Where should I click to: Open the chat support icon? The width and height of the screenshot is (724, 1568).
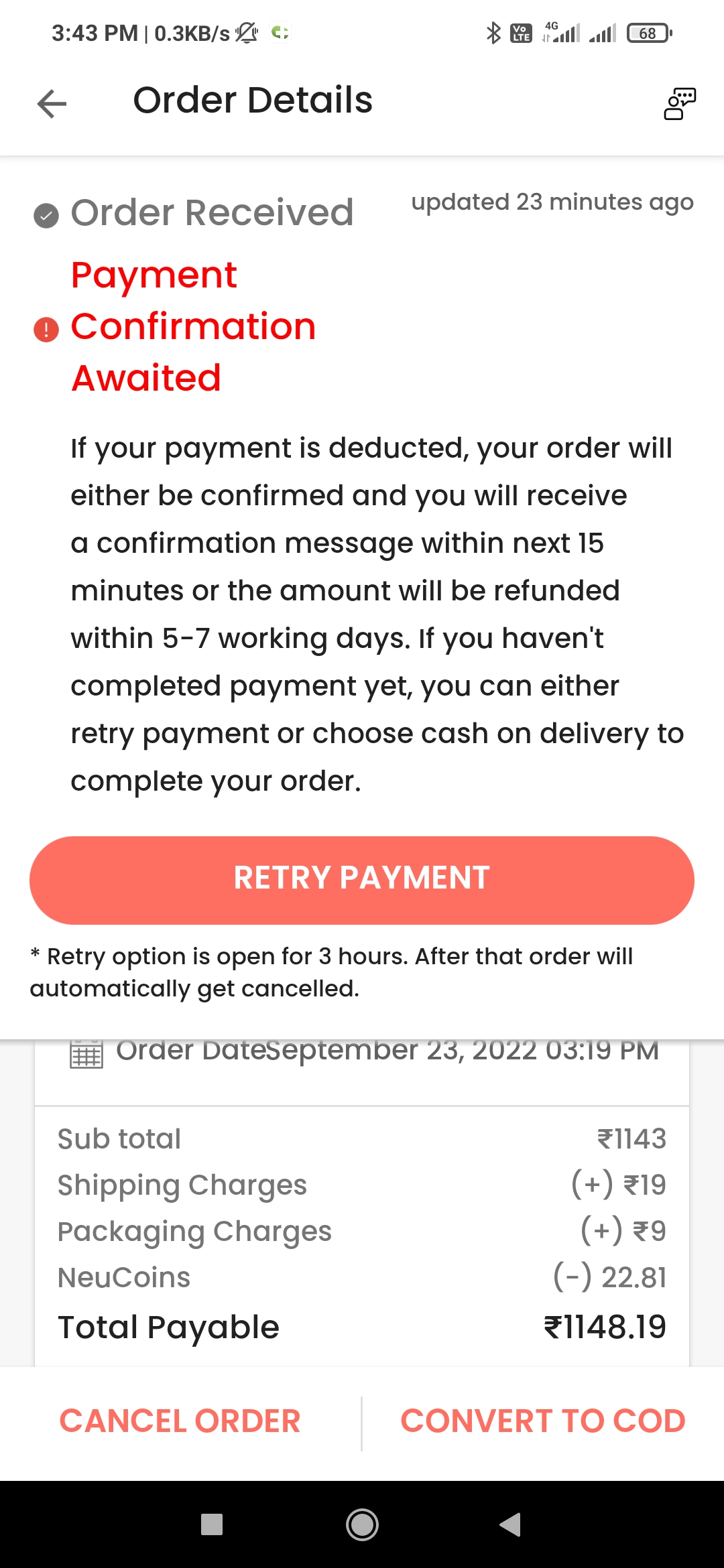click(680, 103)
